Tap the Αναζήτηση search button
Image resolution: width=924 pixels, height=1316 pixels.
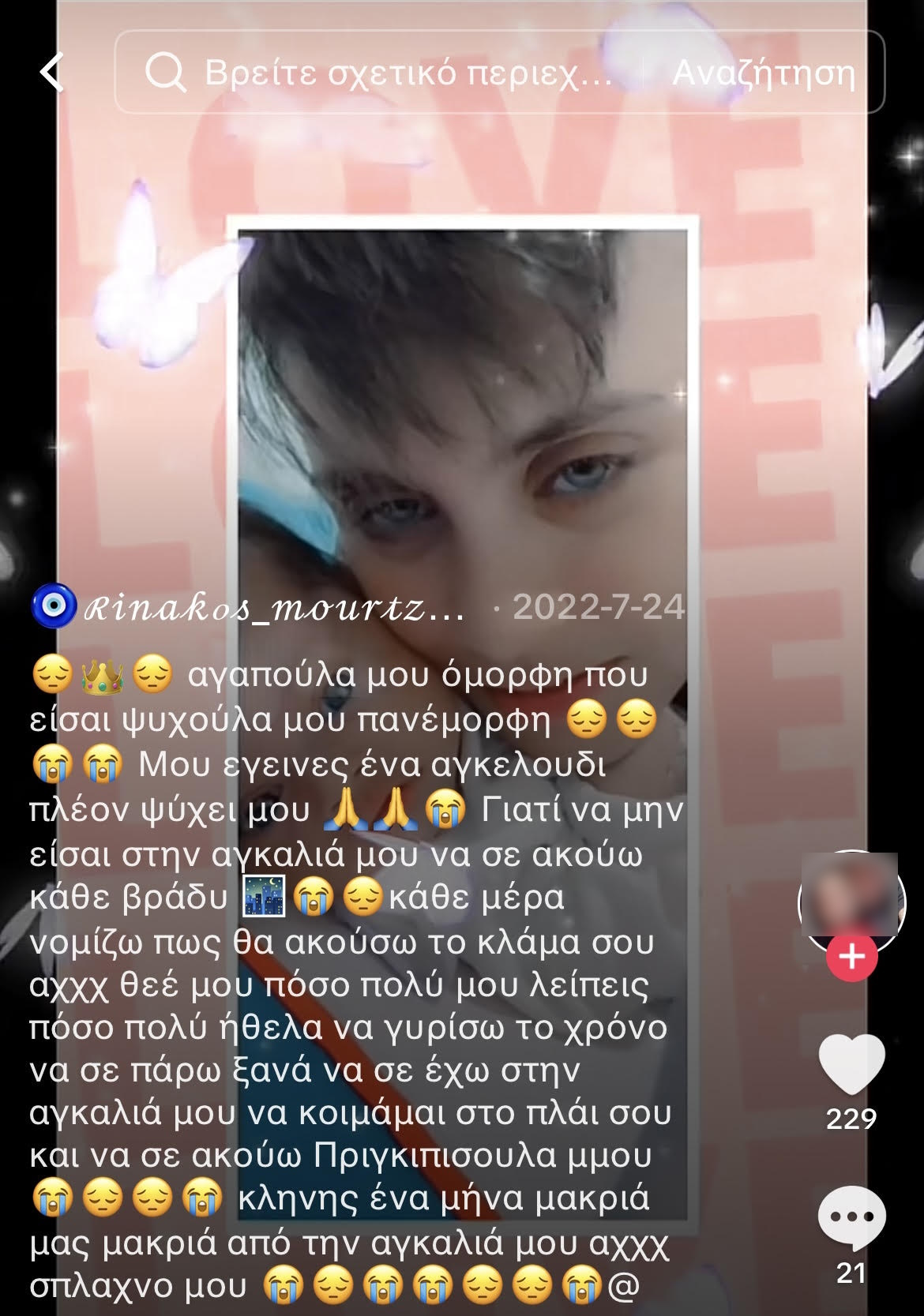[764, 73]
